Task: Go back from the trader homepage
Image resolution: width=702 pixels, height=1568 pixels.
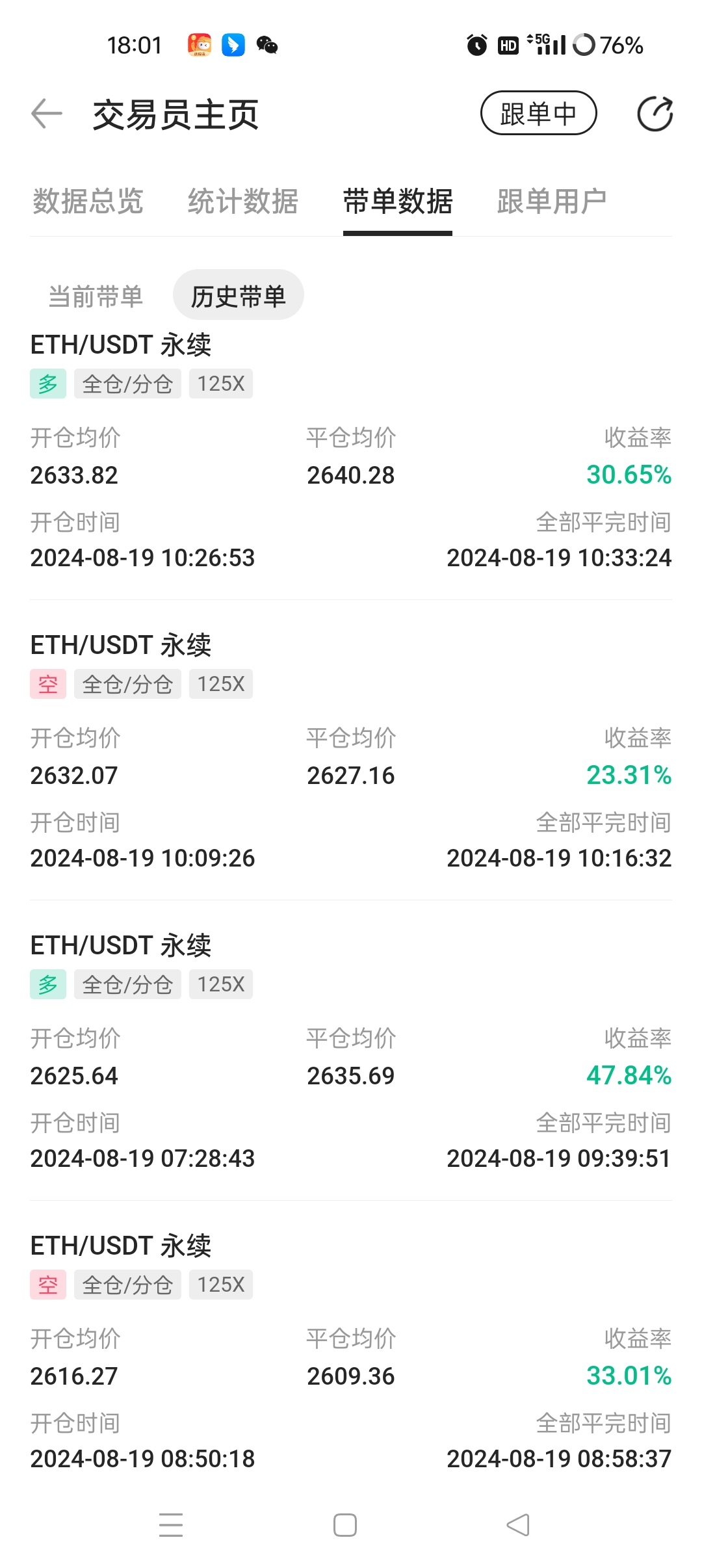Action: [47, 114]
